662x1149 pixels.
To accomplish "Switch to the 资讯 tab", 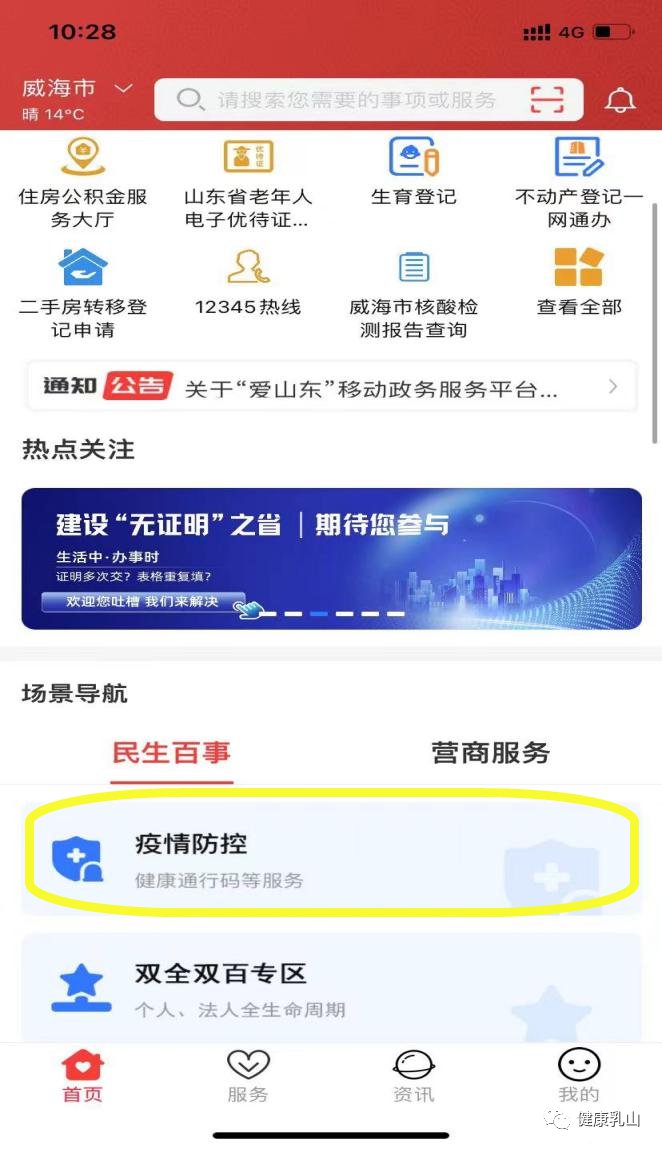I will (x=413, y=1077).
